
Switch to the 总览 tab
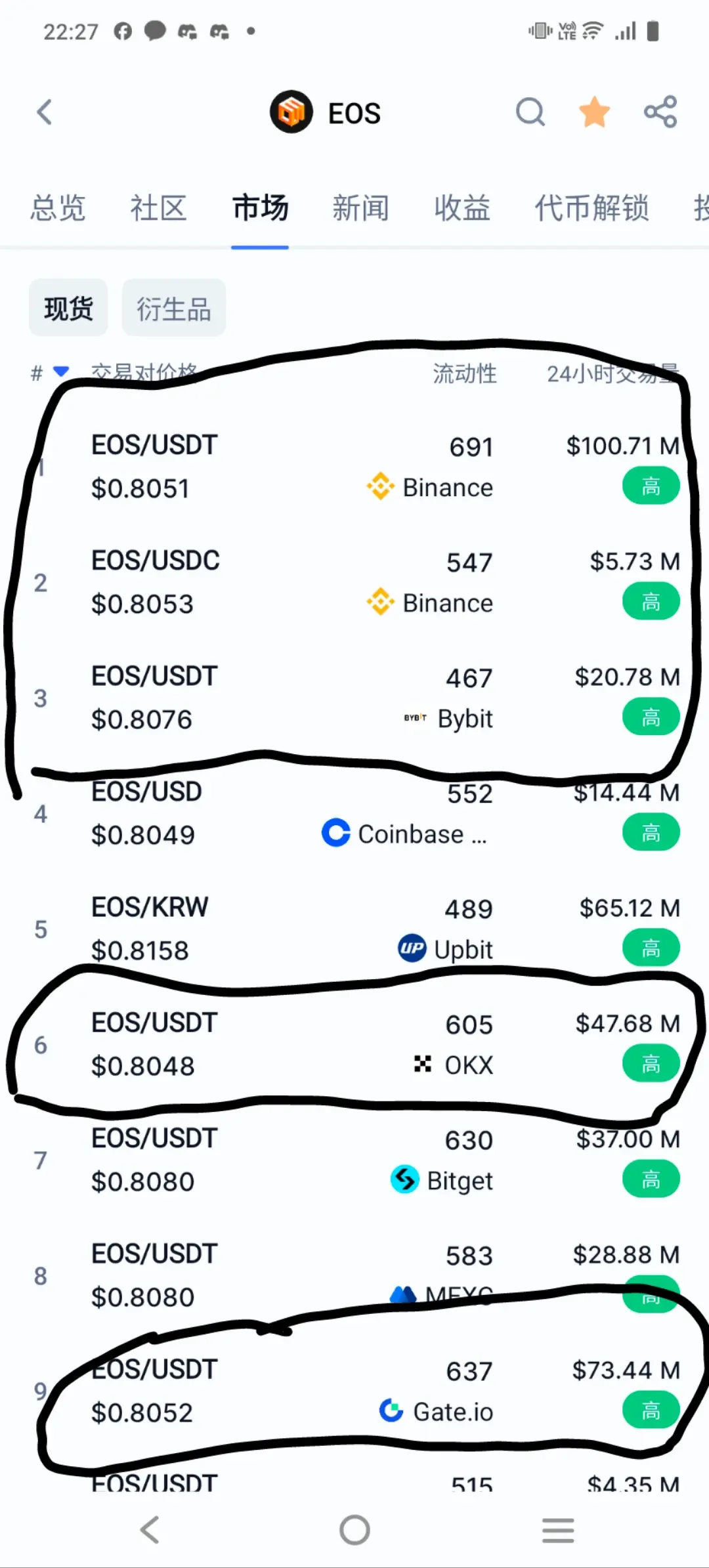point(58,208)
